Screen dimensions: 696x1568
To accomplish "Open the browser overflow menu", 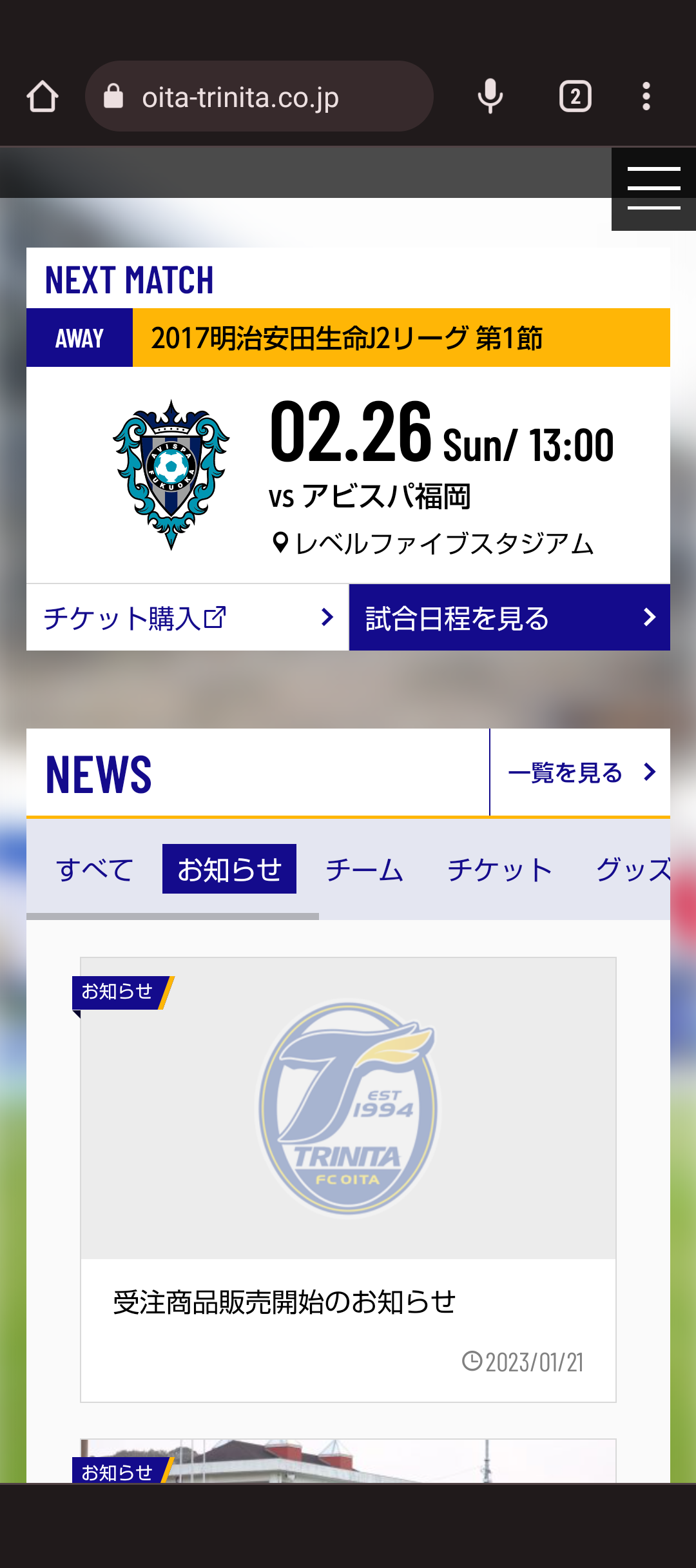I will (646, 97).
